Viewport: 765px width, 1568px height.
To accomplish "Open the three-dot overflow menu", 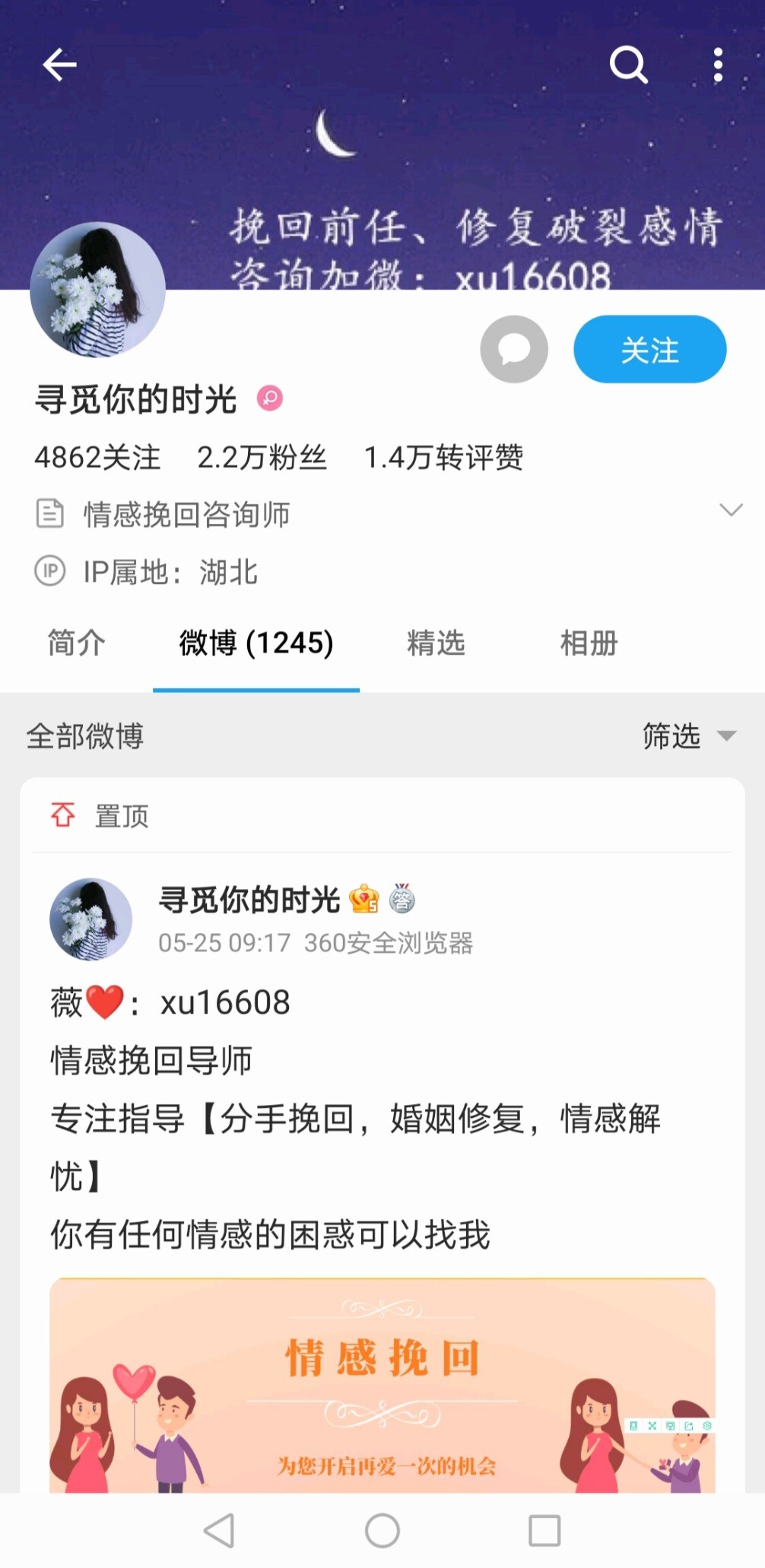I will click(x=717, y=65).
